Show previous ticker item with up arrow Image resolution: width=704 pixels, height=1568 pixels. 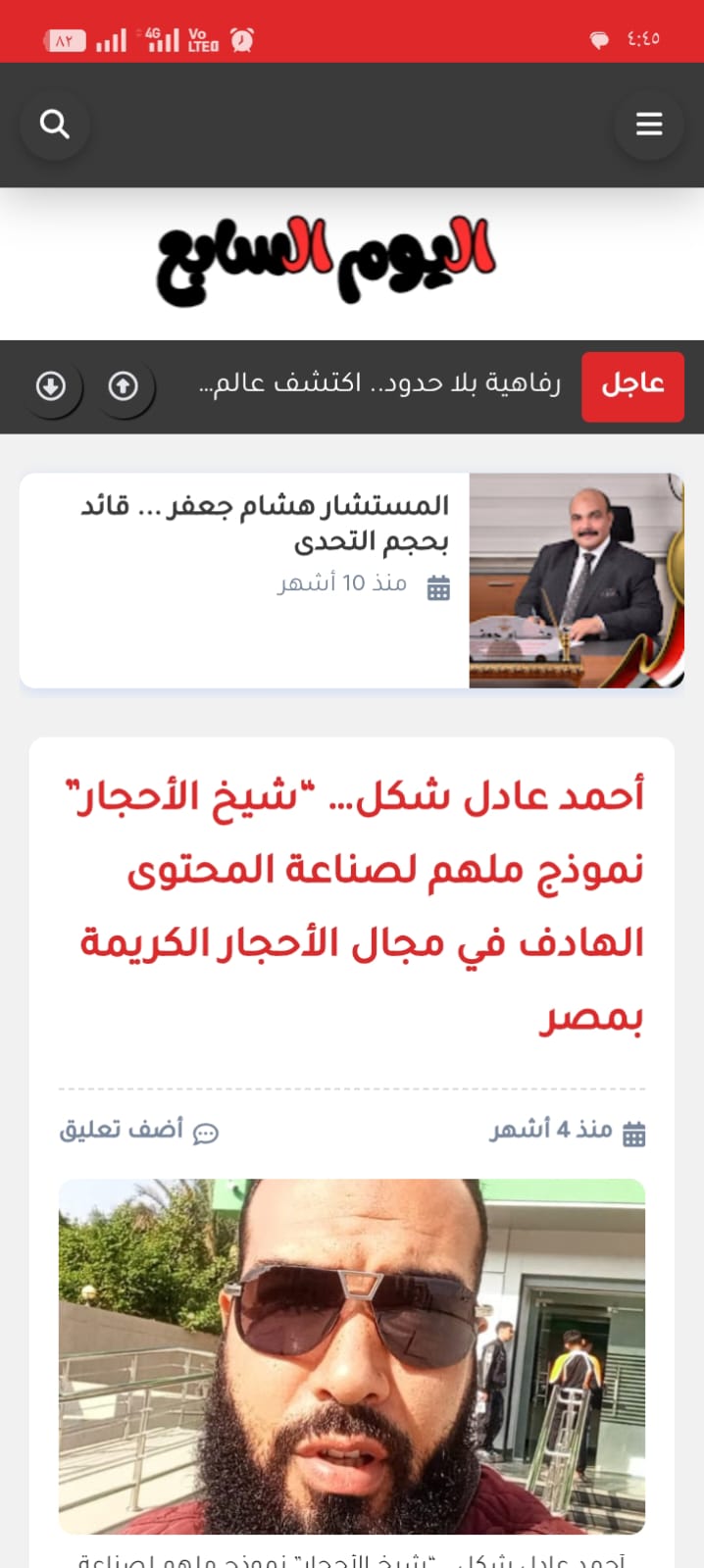(123, 386)
